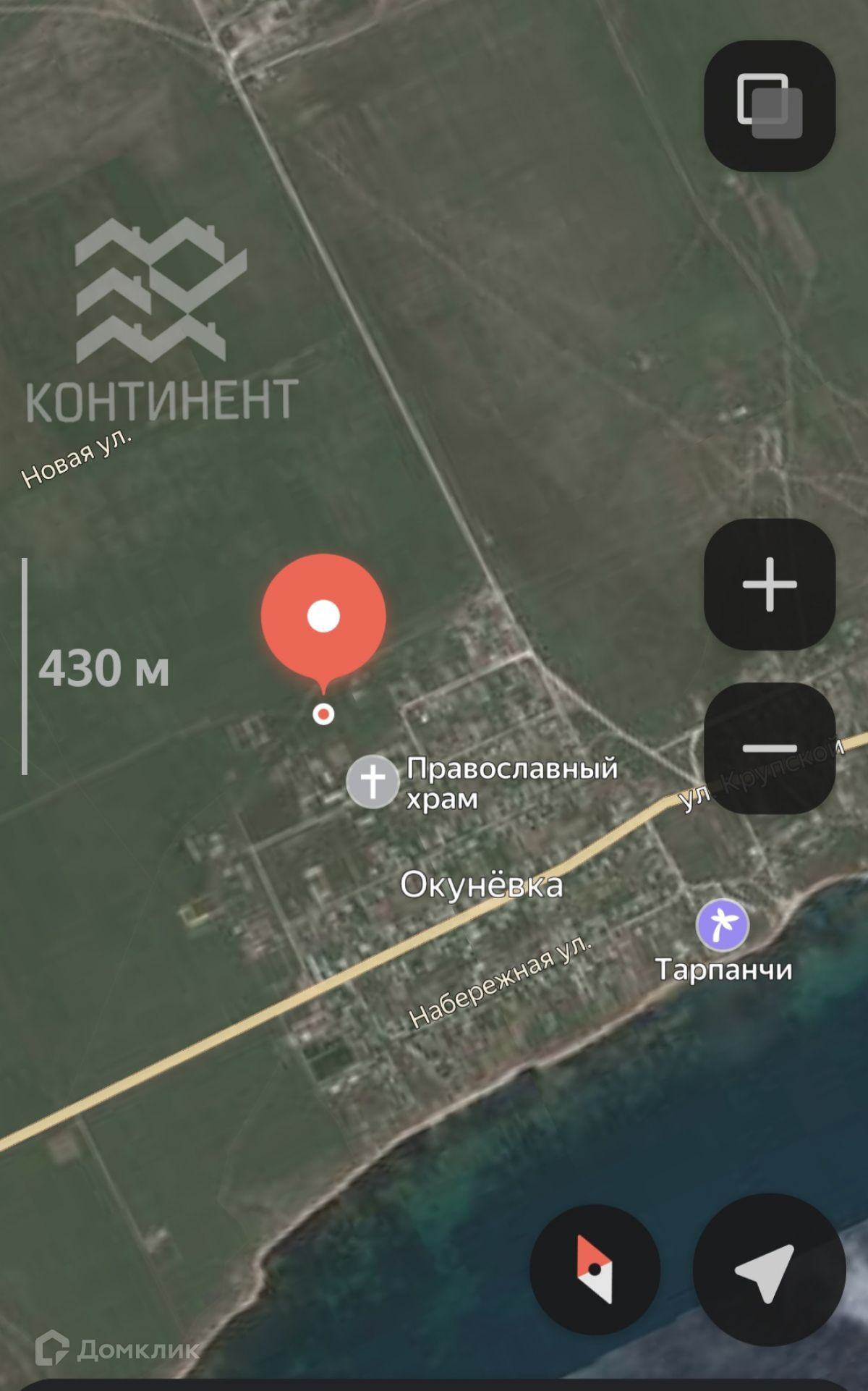The width and height of the screenshot is (868, 1391).
Task: Center the map on my location
Action: pos(769,1269)
